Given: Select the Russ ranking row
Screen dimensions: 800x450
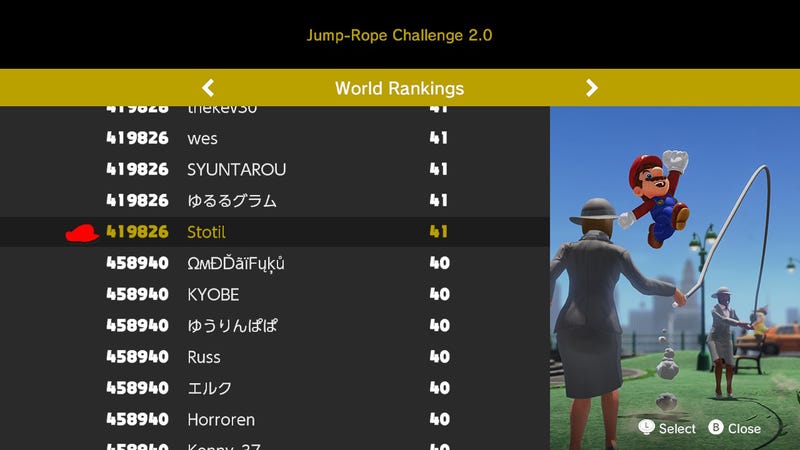Looking at the screenshot, I should [x=275, y=357].
